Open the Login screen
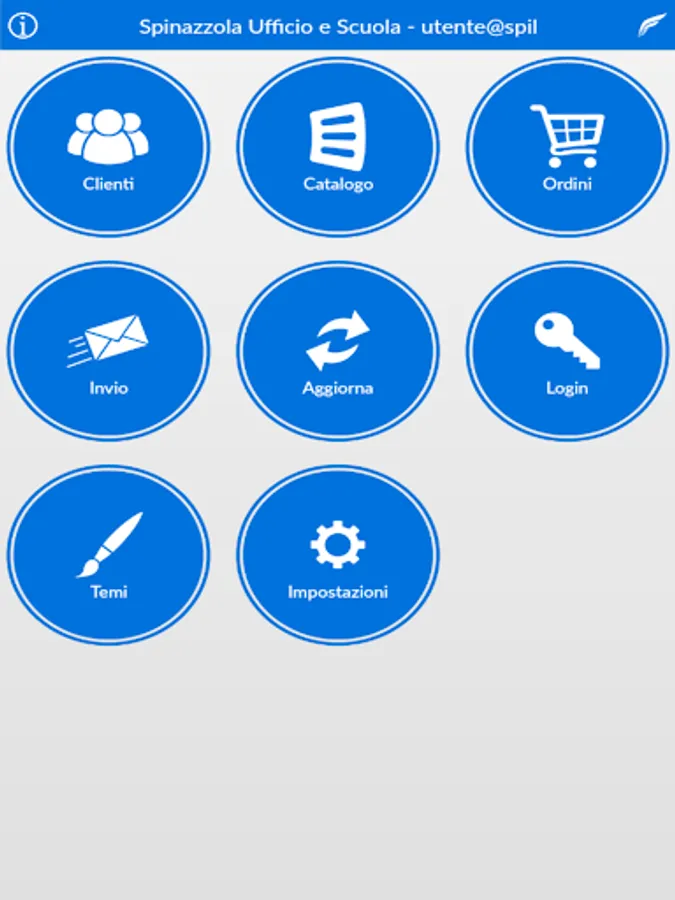 point(567,351)
